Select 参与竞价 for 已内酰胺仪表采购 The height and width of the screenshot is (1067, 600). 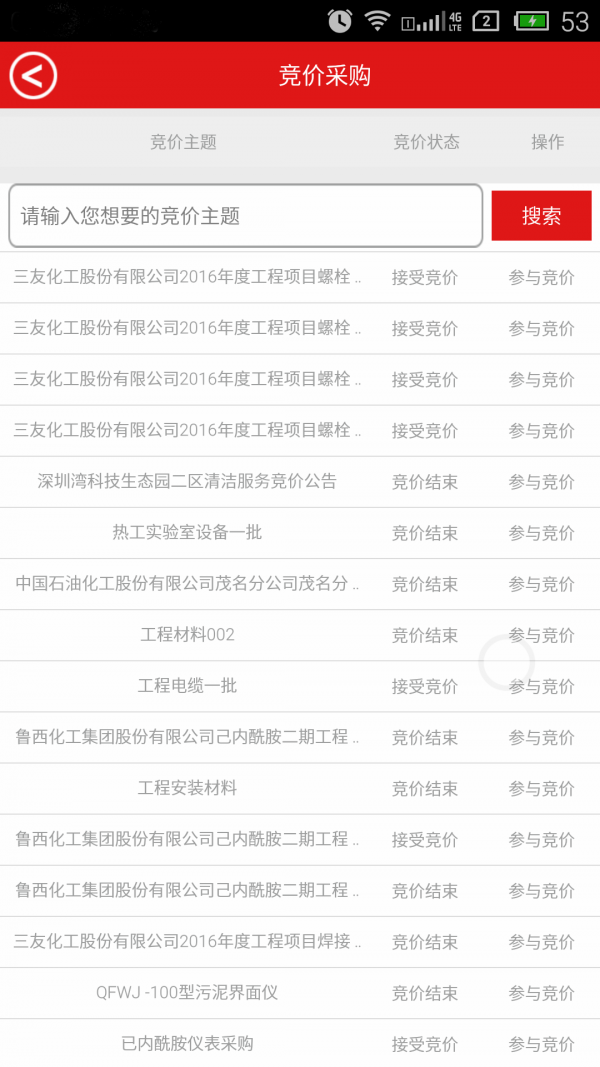click(541, 1044)
